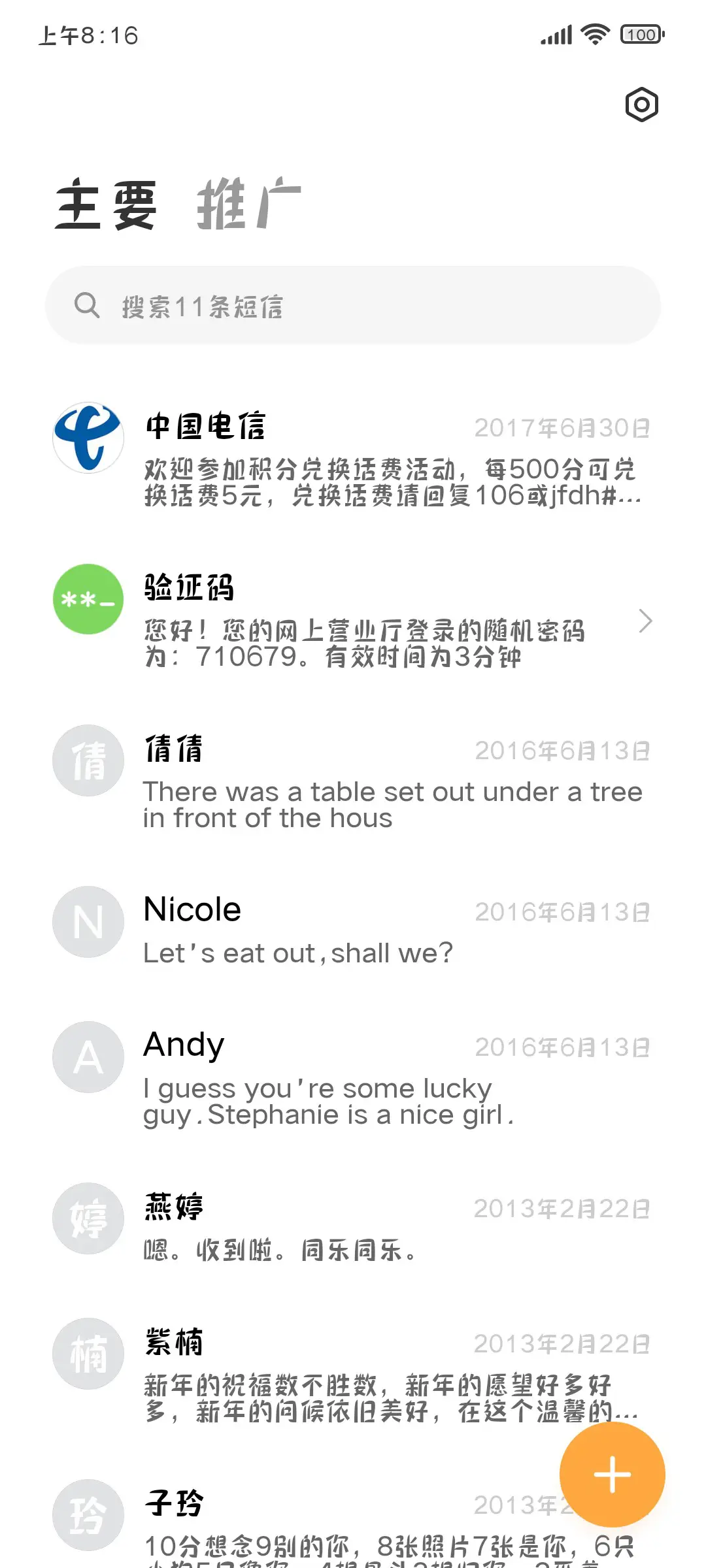Open the verification code conversation details arrow
This screenshot has height=1568, width=706.
[645, 621]
